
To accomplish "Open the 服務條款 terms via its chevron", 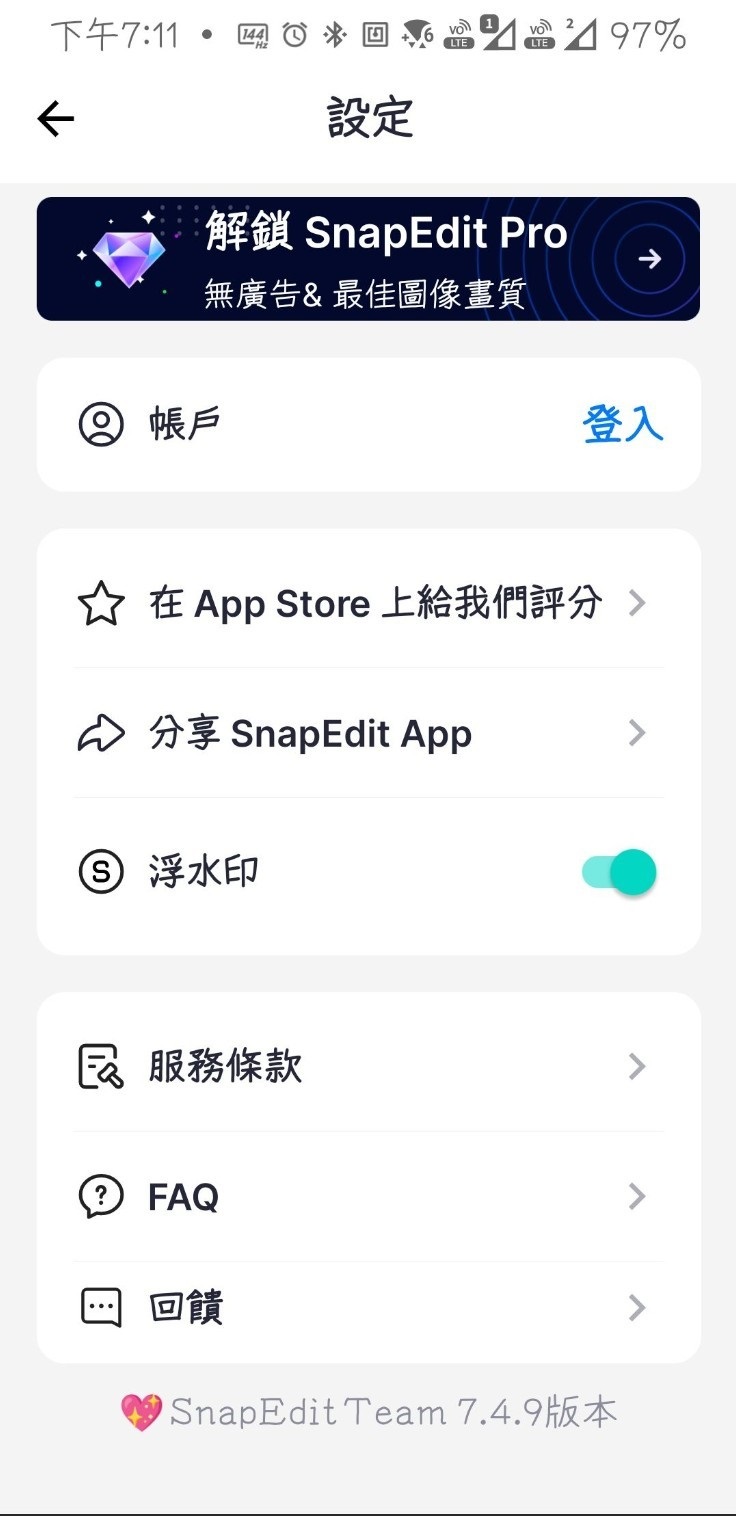I will pyautogui.click(x=638, y=1066).
